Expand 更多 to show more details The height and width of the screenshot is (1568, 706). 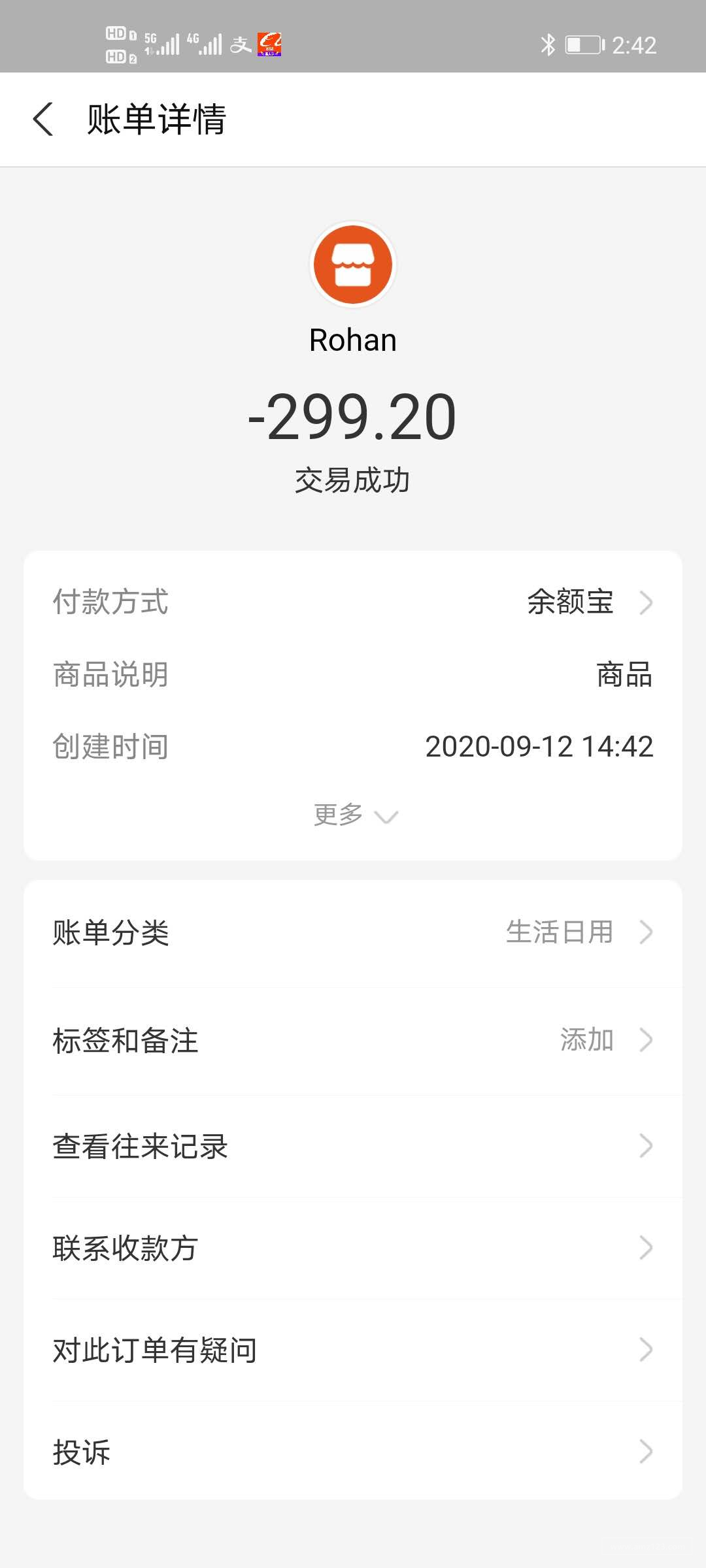click(x=354, y=815)
